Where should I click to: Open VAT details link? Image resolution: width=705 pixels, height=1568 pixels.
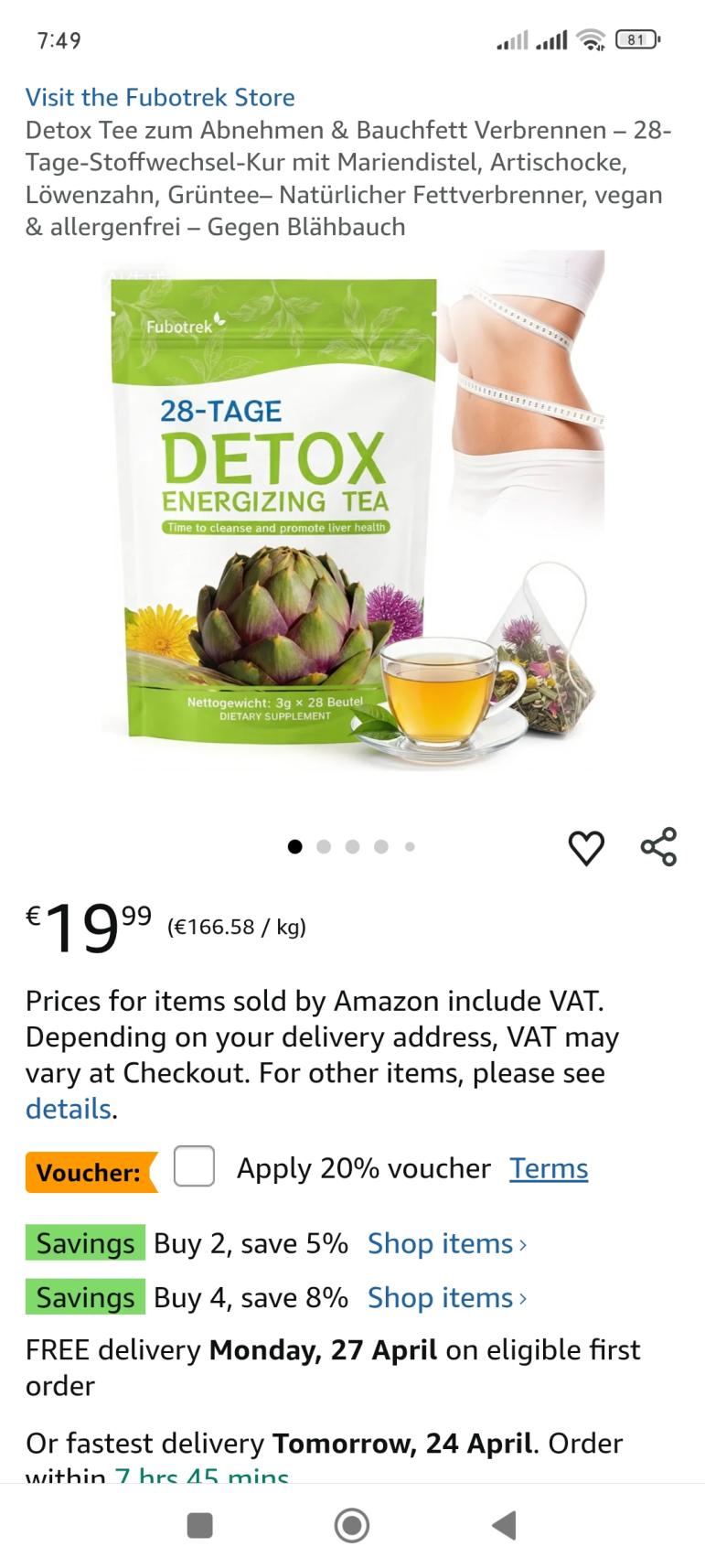(x=68, y=1109)
